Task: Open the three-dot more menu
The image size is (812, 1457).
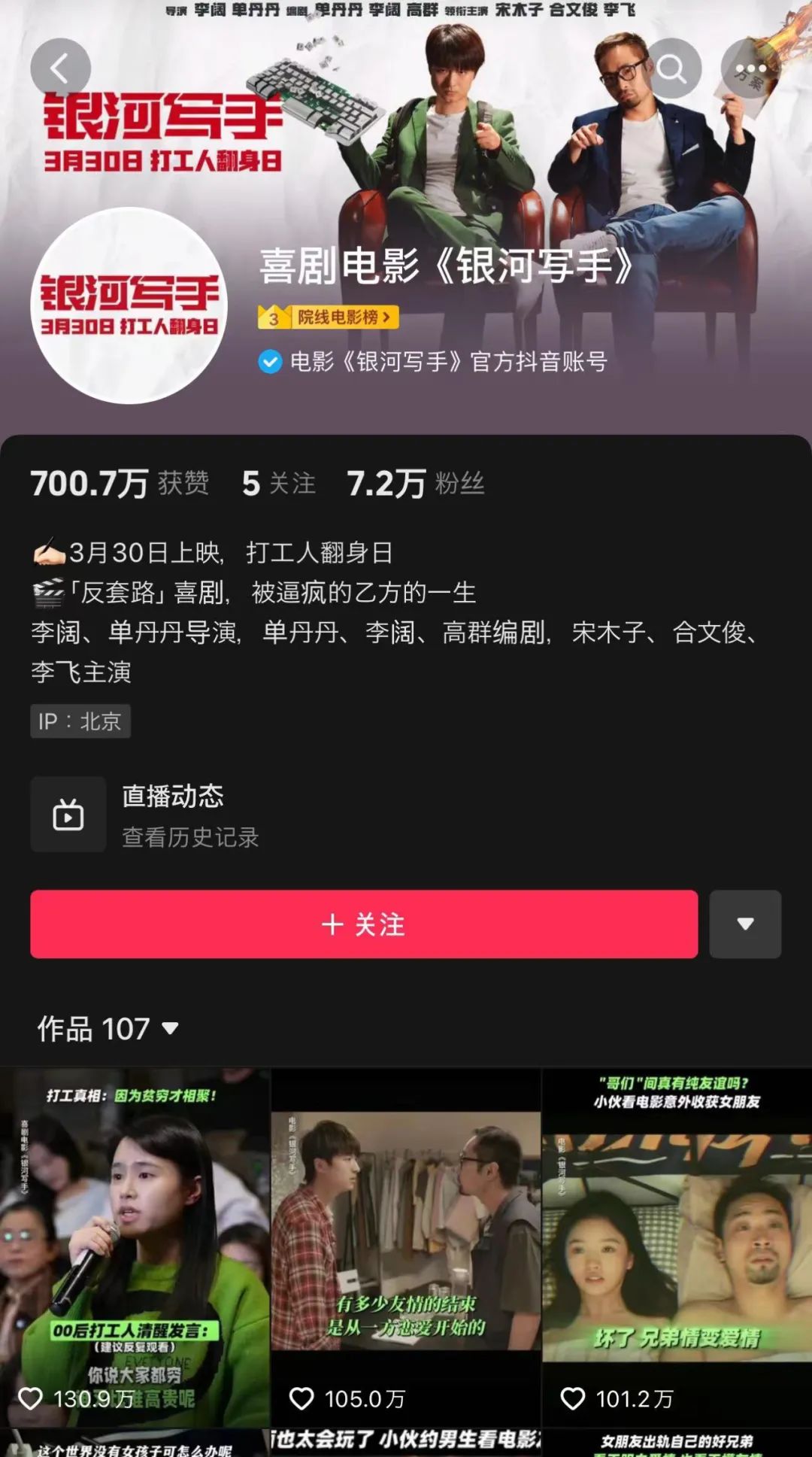Action: click(750, 68)
